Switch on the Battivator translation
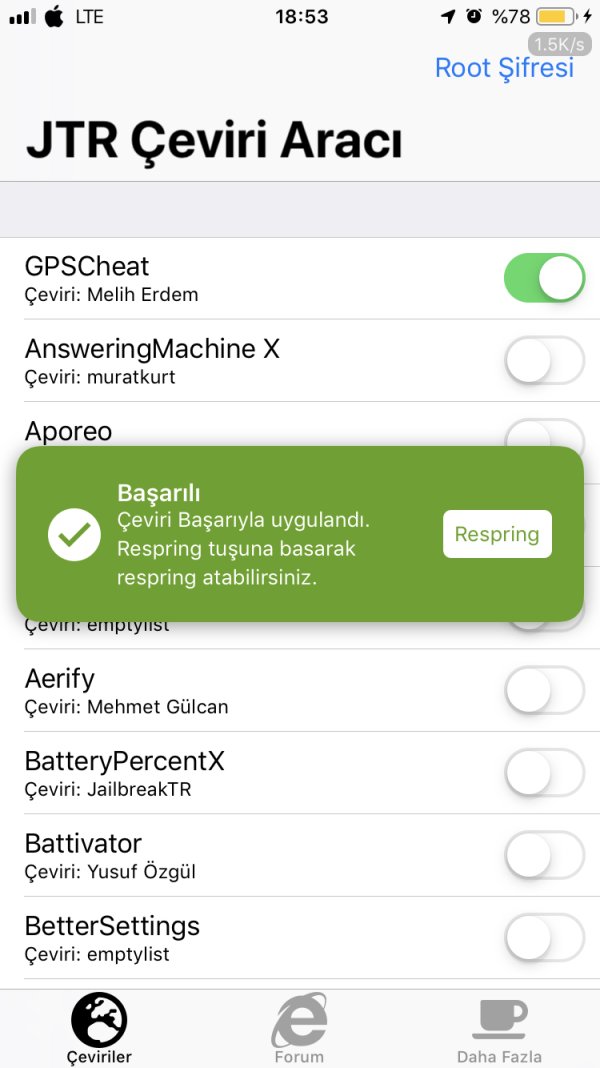 (x=543, y=854)
